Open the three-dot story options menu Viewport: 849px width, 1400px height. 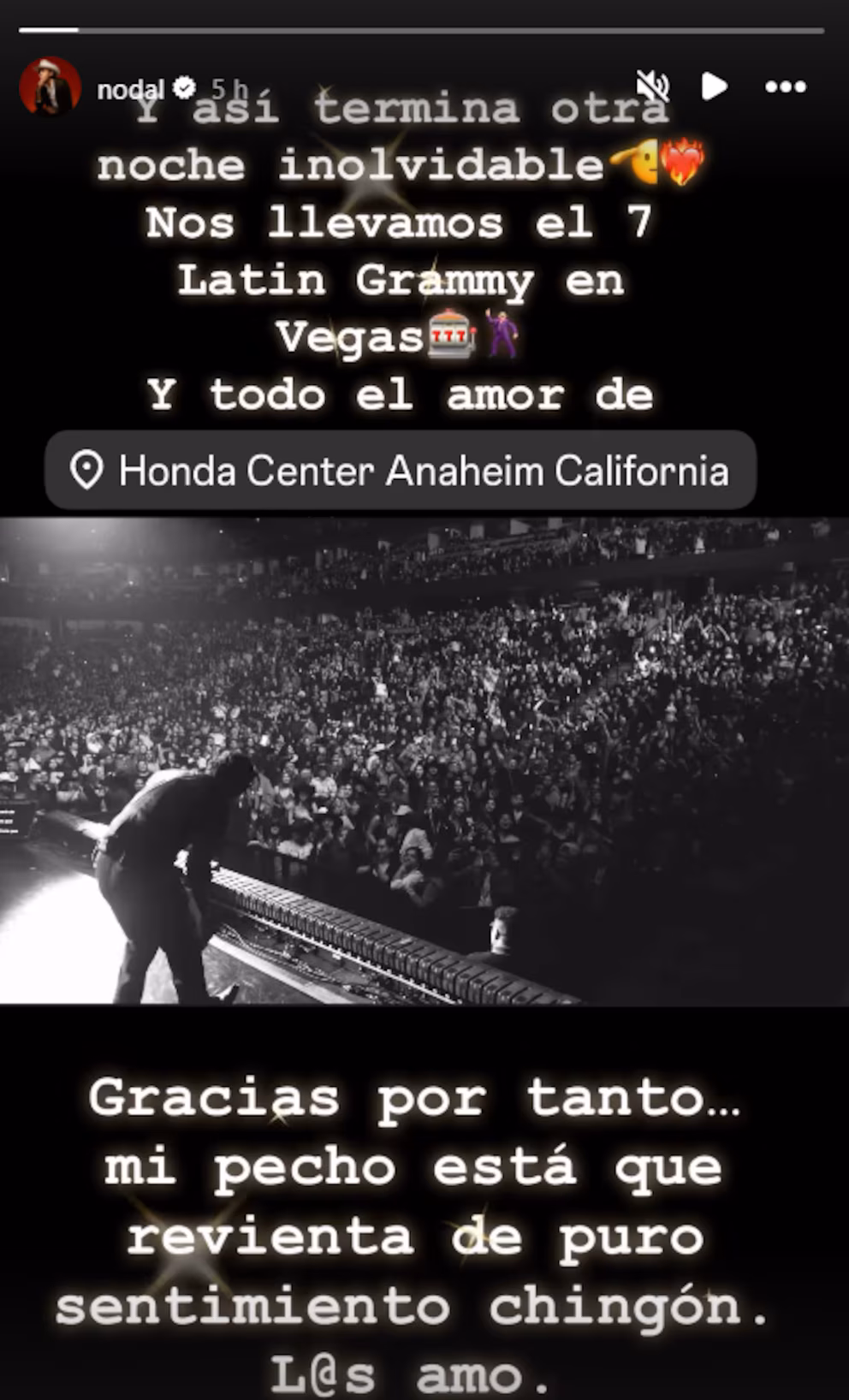click(785, 86)
